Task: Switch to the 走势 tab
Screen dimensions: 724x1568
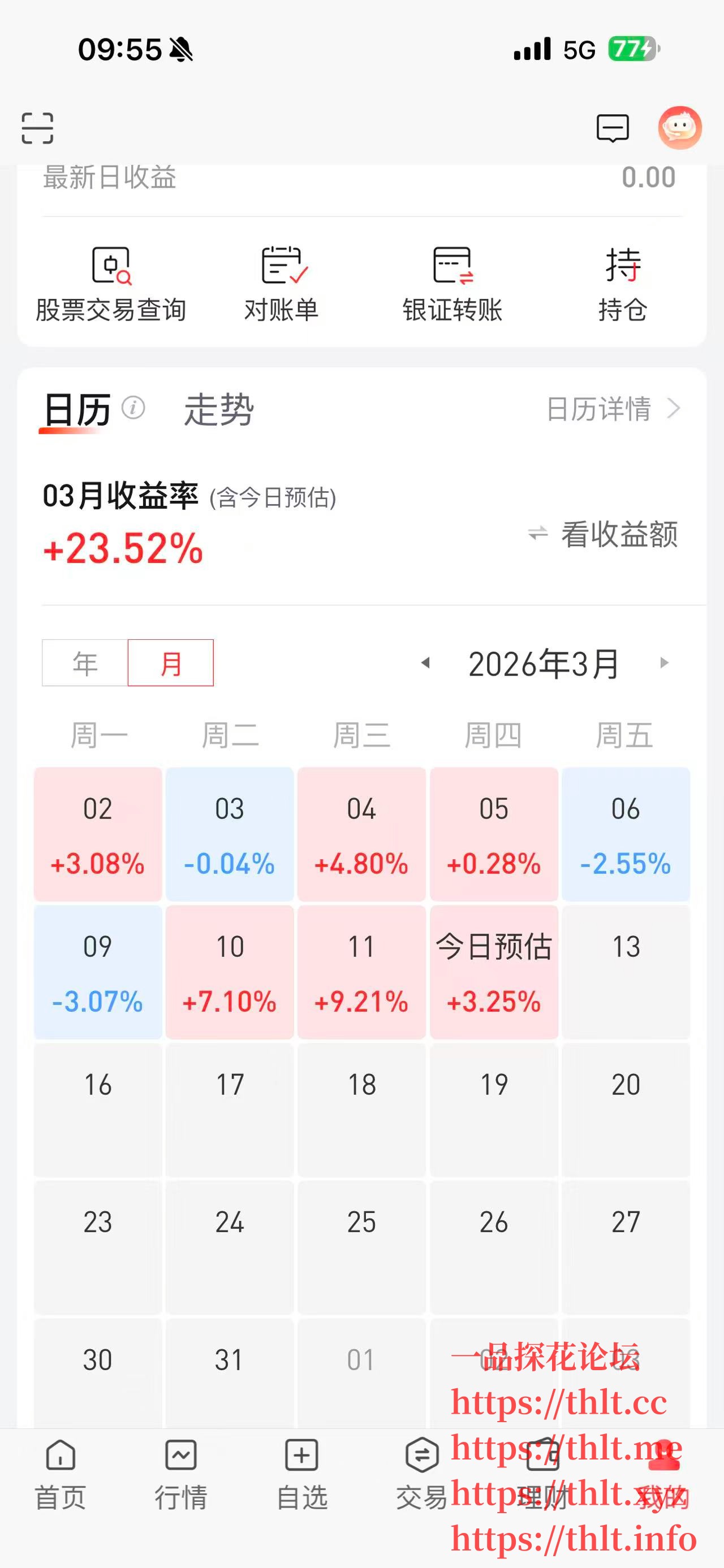Action: pos(218,410)
